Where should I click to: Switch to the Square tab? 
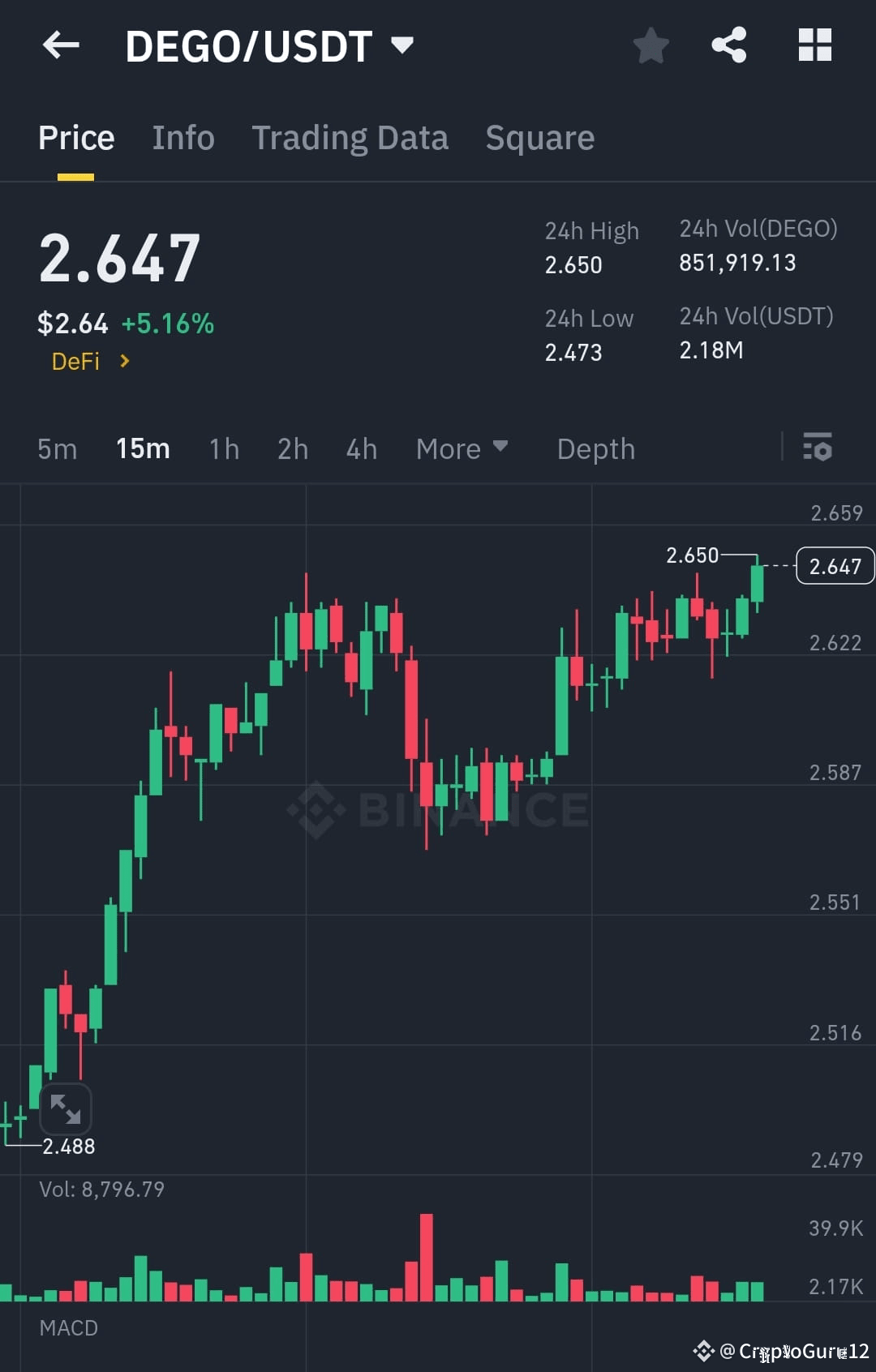pos(539,138)
